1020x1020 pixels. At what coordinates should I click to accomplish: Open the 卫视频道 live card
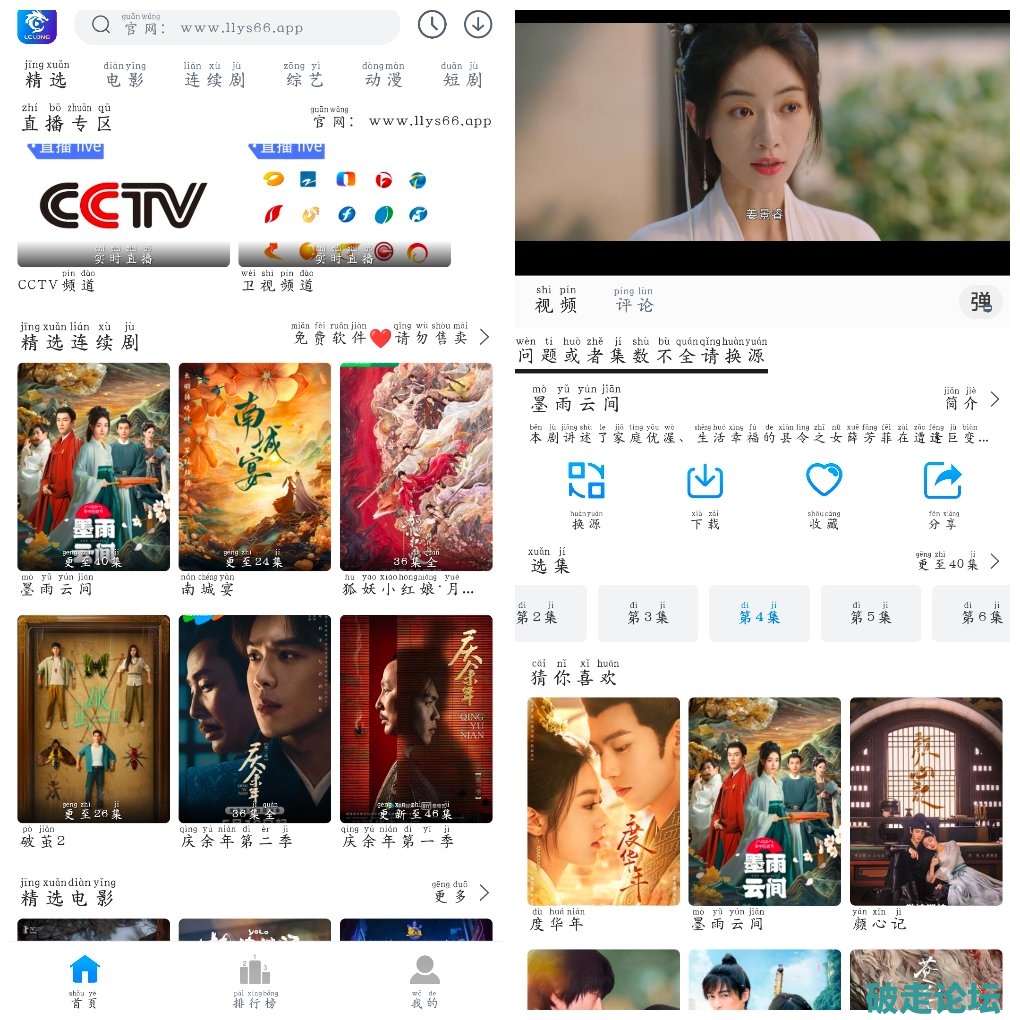tap(344, 208)
